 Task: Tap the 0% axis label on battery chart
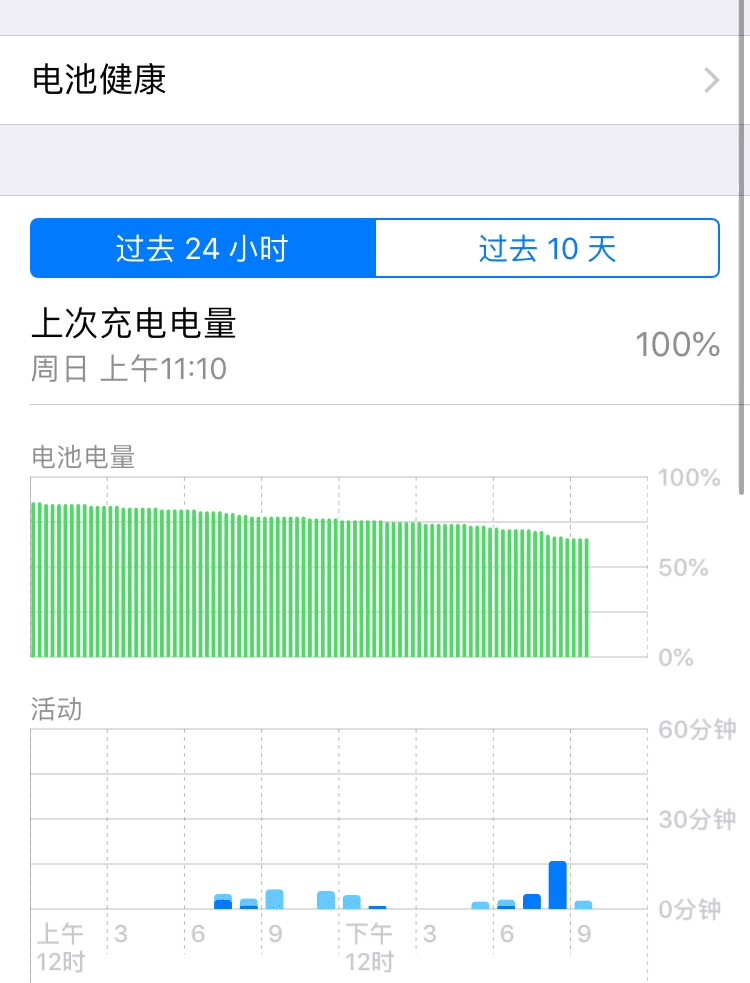(674, 657)
